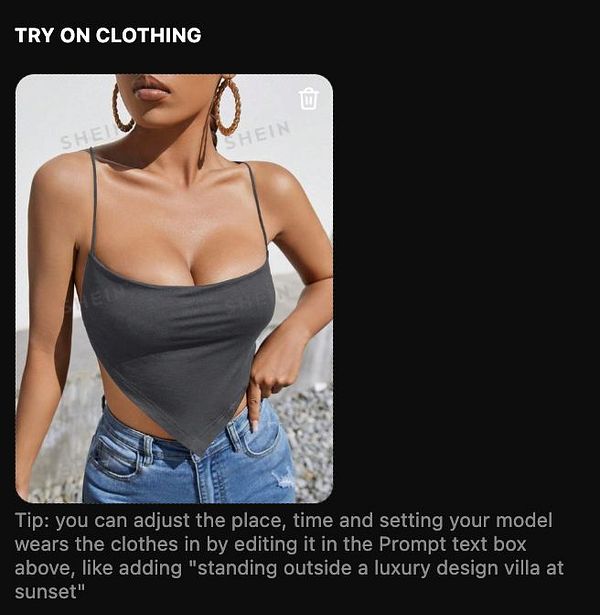Viewport: 600px width, 615px height.
Task: Delete the uploaded clothing image
Action: pyautogui.click(x=309, y=98)
